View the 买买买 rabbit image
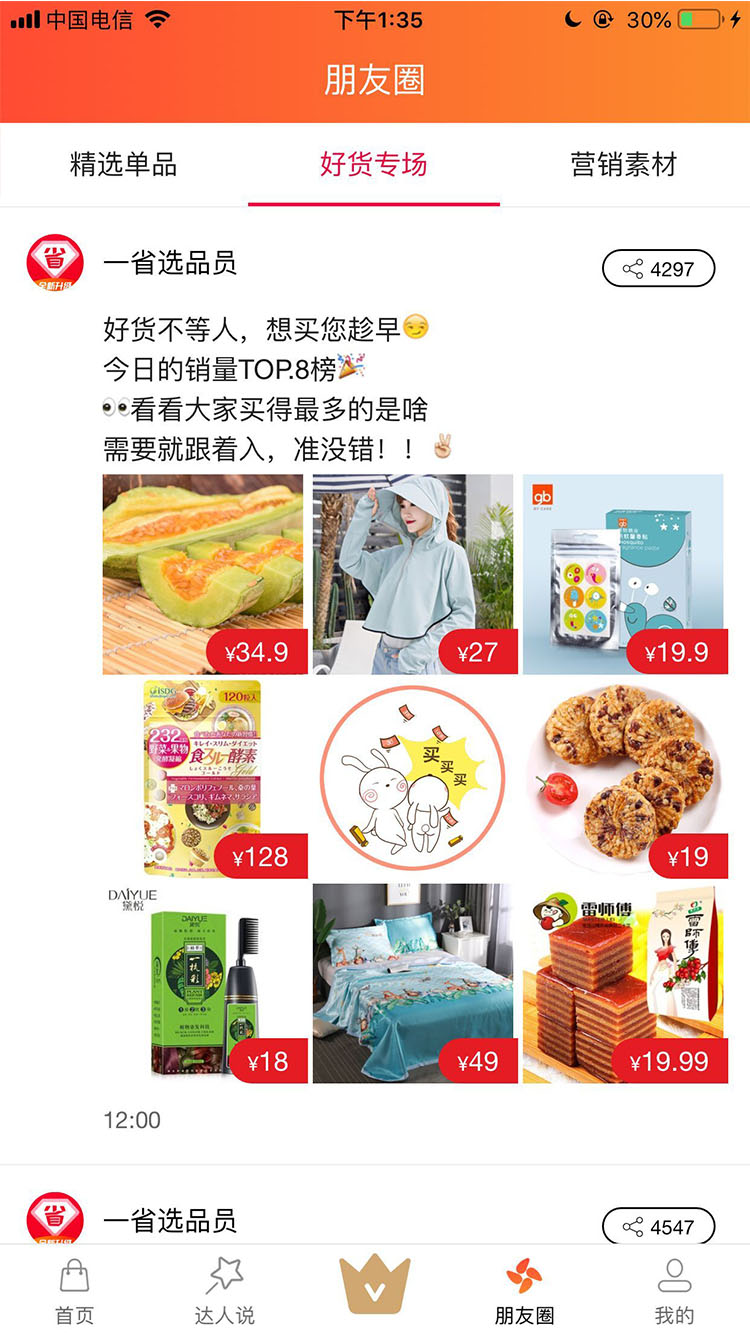Viewport: 750px width, 1334px height. pyautogui.click(x=413, y=779)
